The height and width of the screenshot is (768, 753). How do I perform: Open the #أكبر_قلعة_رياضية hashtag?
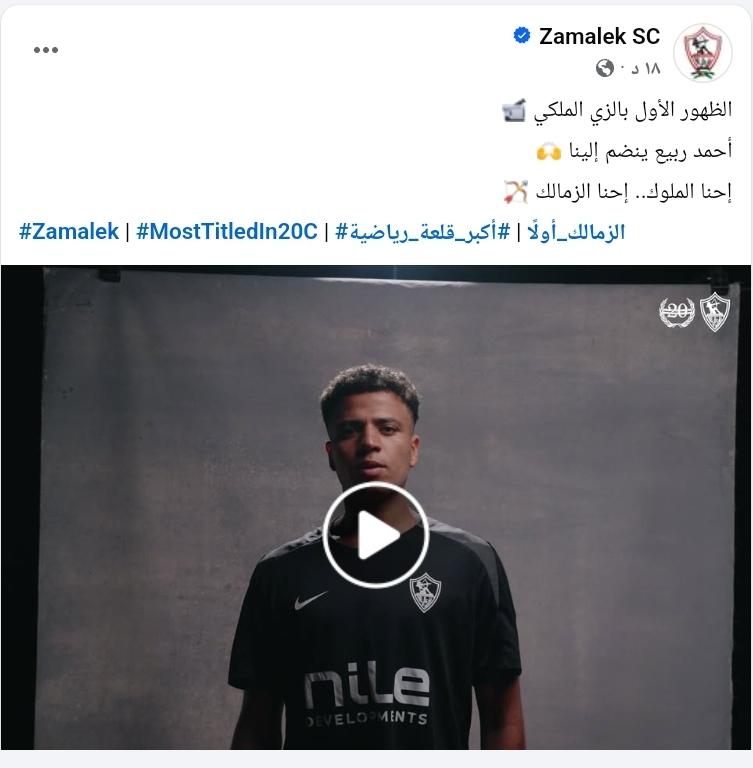(x=422, y=231)
